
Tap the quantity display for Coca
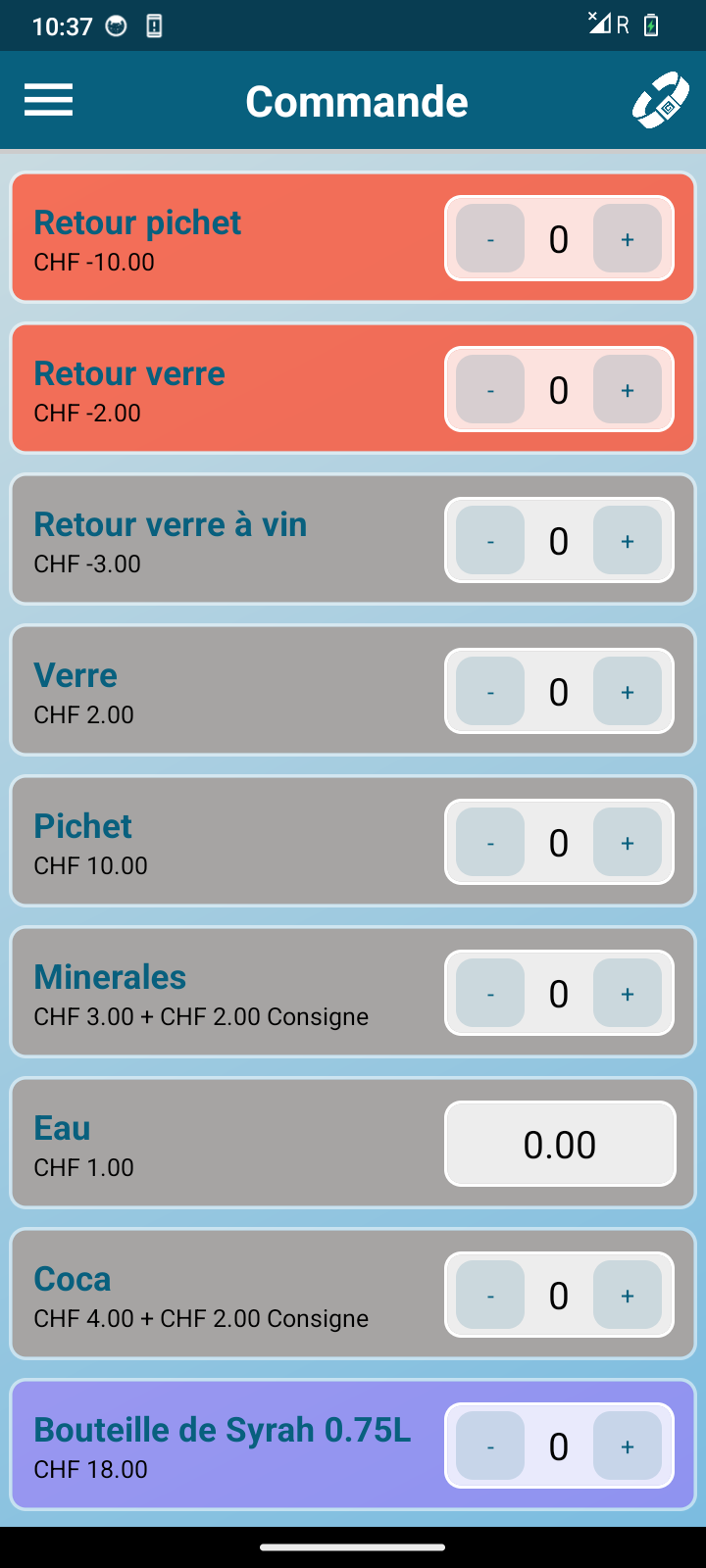(x=558, y=1295)
